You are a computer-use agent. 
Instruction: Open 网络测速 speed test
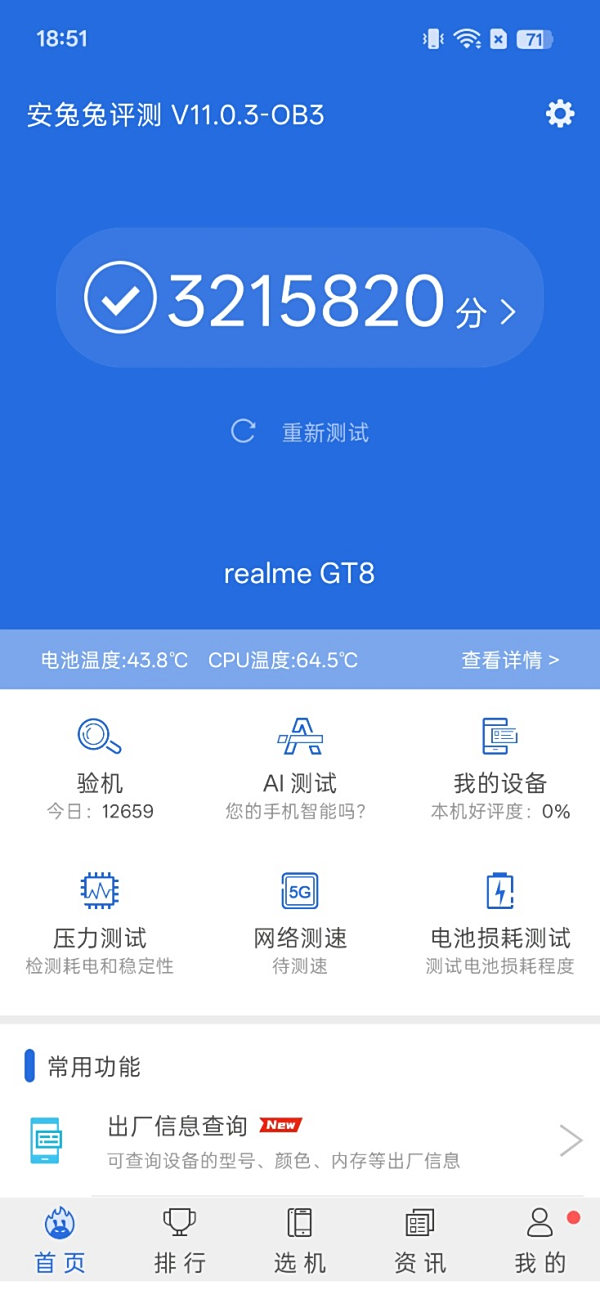click(300, 920)
